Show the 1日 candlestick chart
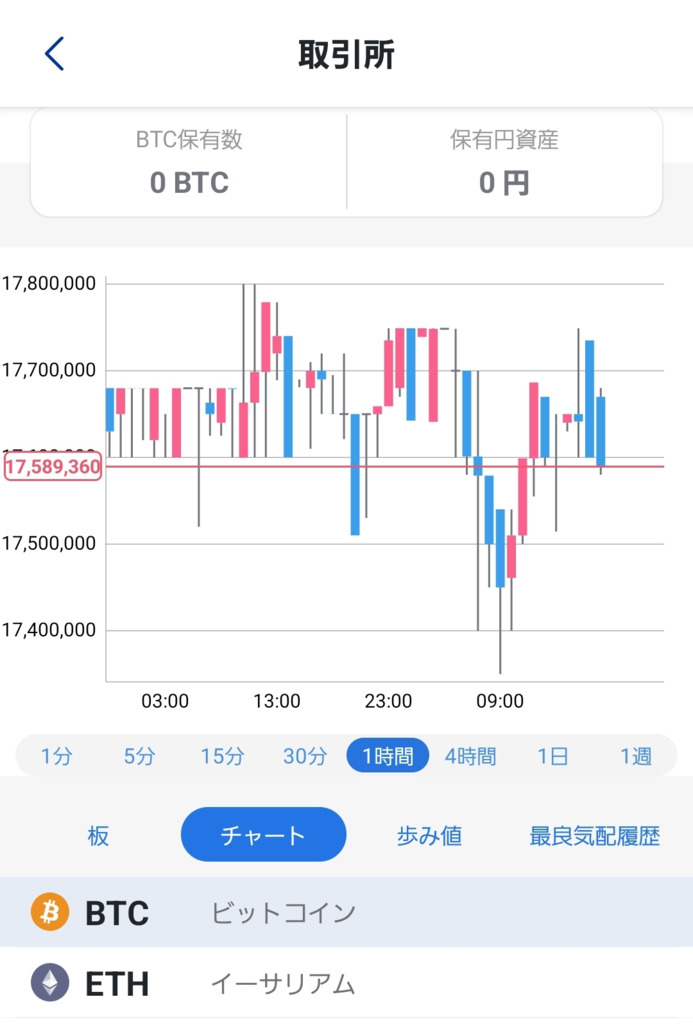 click(553, 756)
